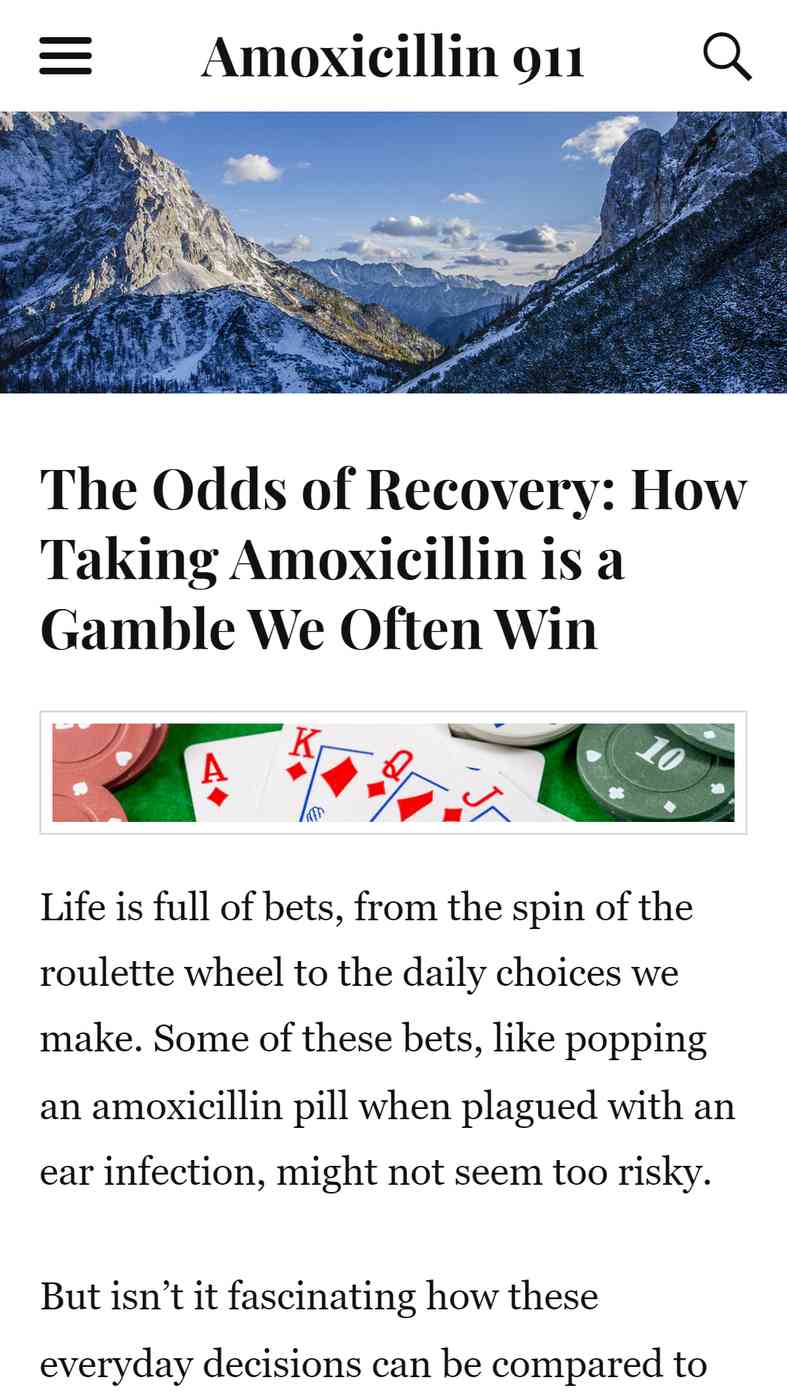
Task: Open the search icon
Action: 727,56
